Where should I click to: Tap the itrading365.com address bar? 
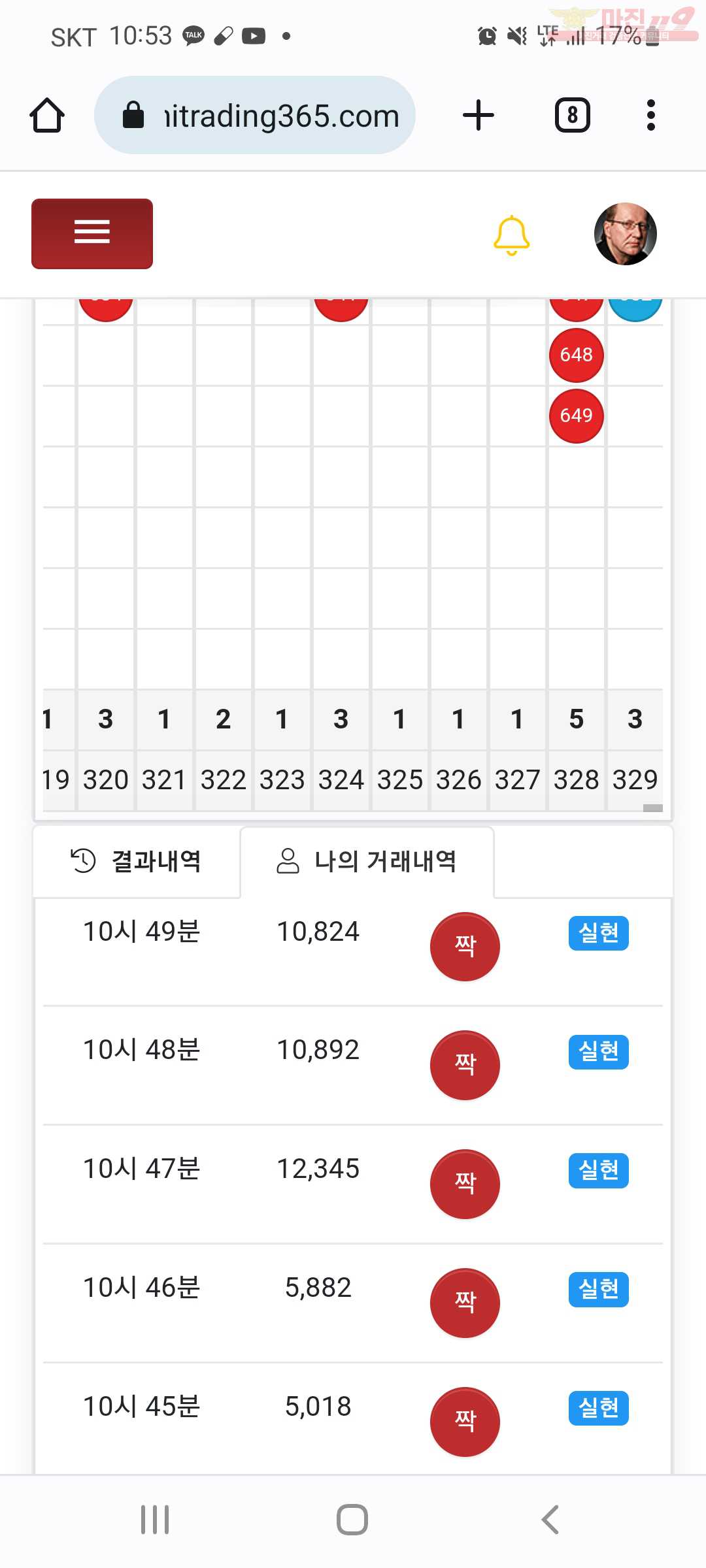[x=255, y=116]
